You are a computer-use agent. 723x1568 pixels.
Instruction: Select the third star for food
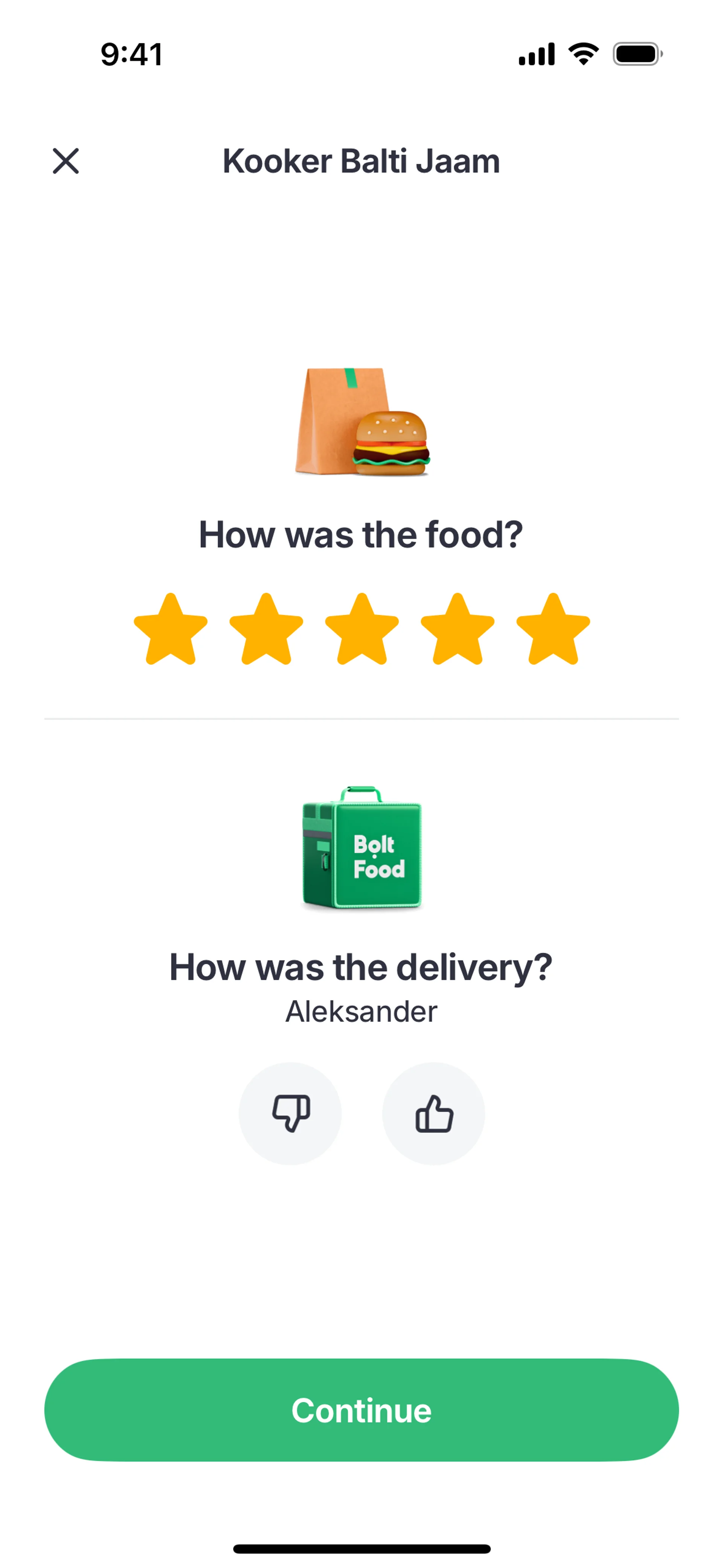coord(361,630)
